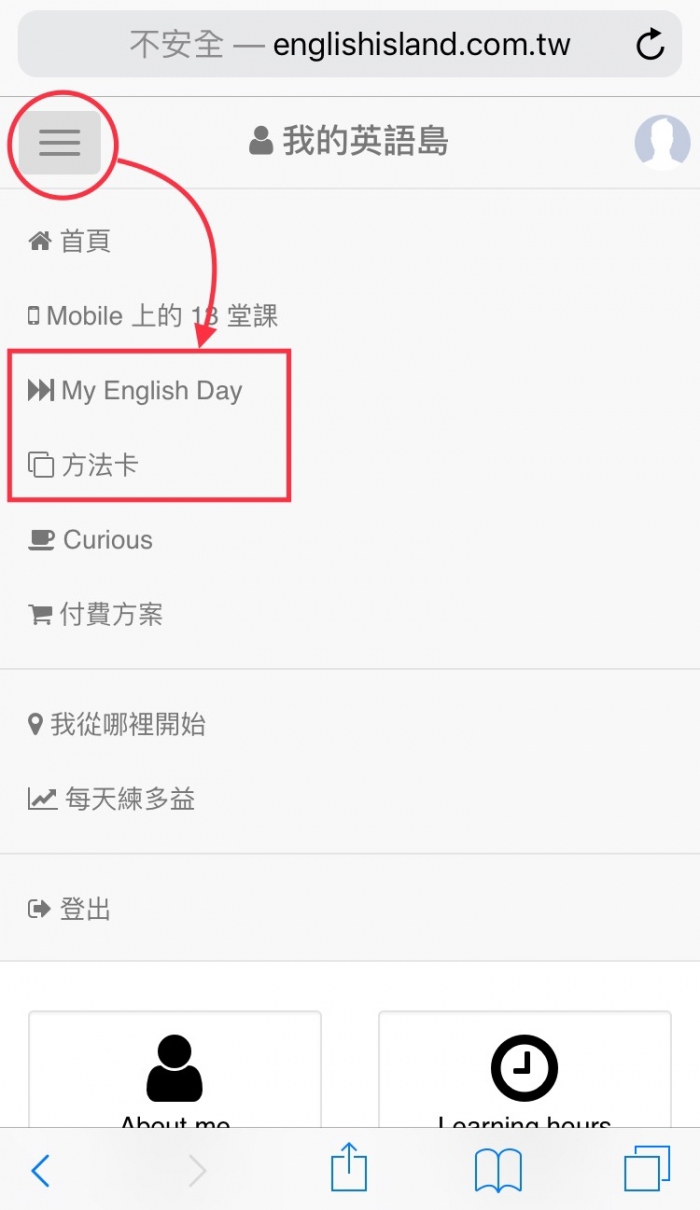View 付費方案 payment plans
Viewport: 700px width, 1210px height.
96,614
